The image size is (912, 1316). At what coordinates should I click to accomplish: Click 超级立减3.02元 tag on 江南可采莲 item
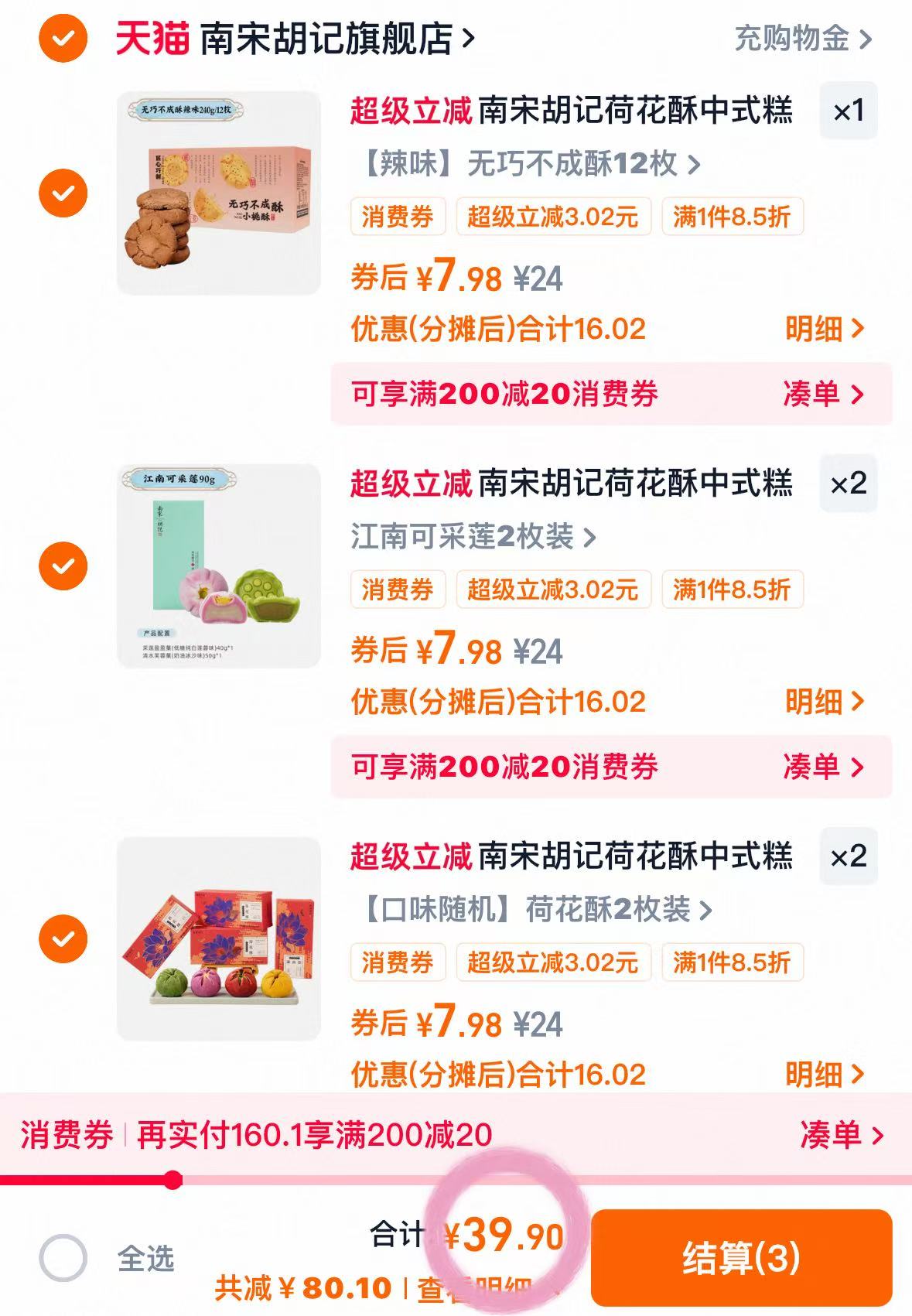[552, 591]
